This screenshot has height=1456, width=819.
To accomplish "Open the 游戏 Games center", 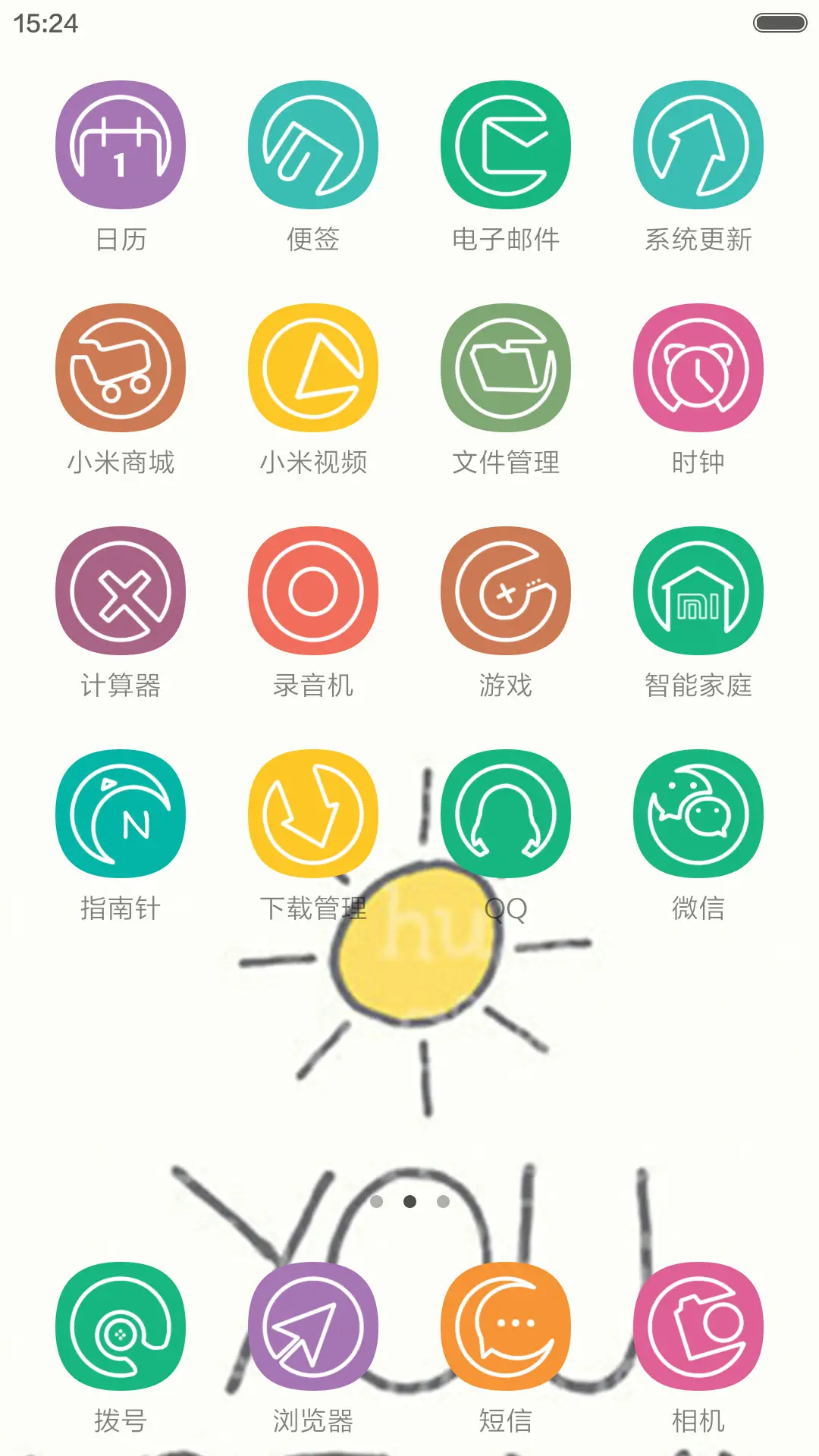I will click(506, 591).
